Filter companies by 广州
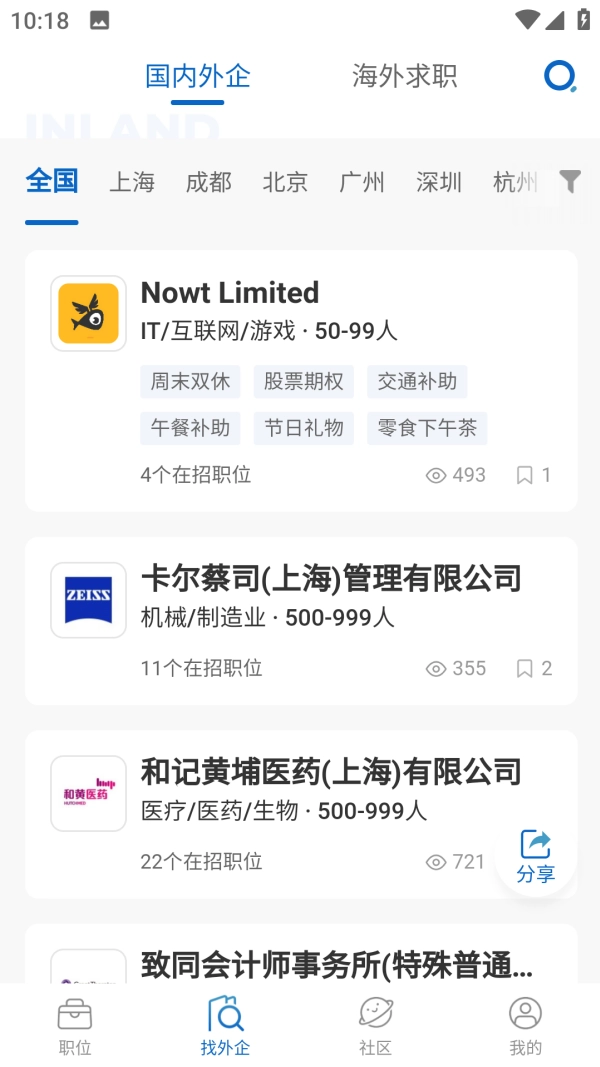Screen dimensions: 600x1067 362,182
